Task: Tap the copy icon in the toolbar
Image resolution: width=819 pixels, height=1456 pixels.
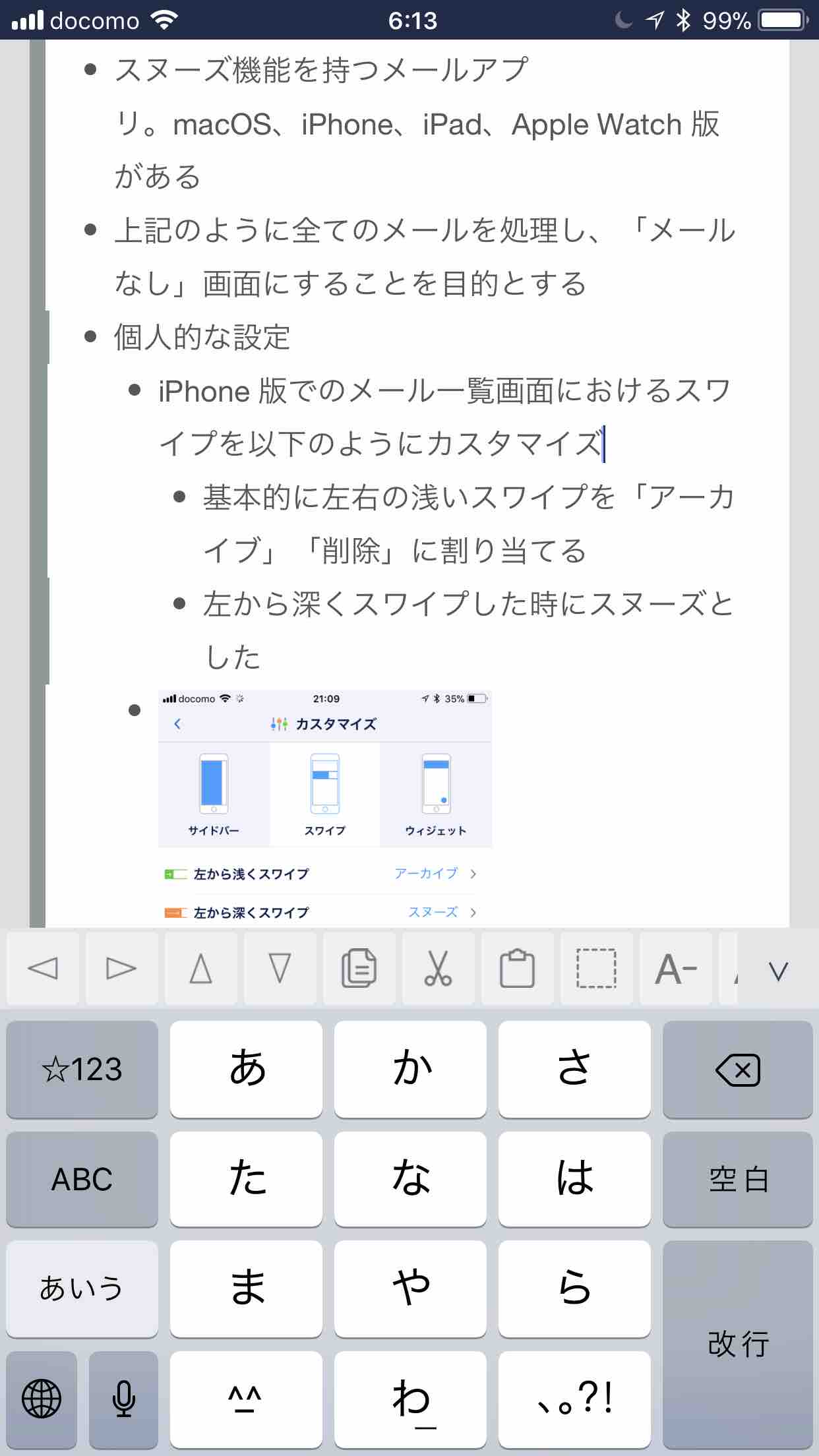Action: (x=359, y=969)
